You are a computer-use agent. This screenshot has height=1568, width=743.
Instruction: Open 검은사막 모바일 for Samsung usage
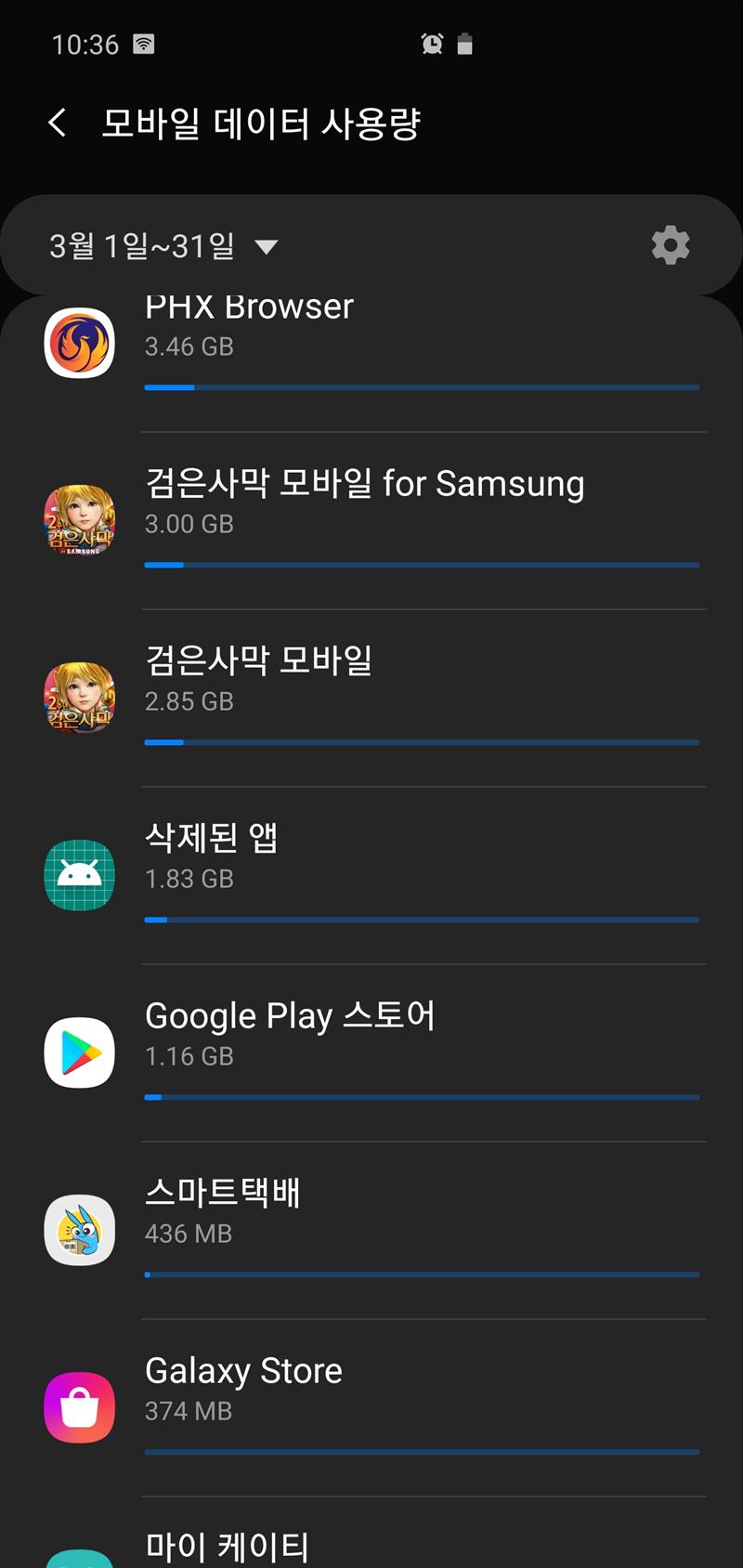tap(371, 520)
